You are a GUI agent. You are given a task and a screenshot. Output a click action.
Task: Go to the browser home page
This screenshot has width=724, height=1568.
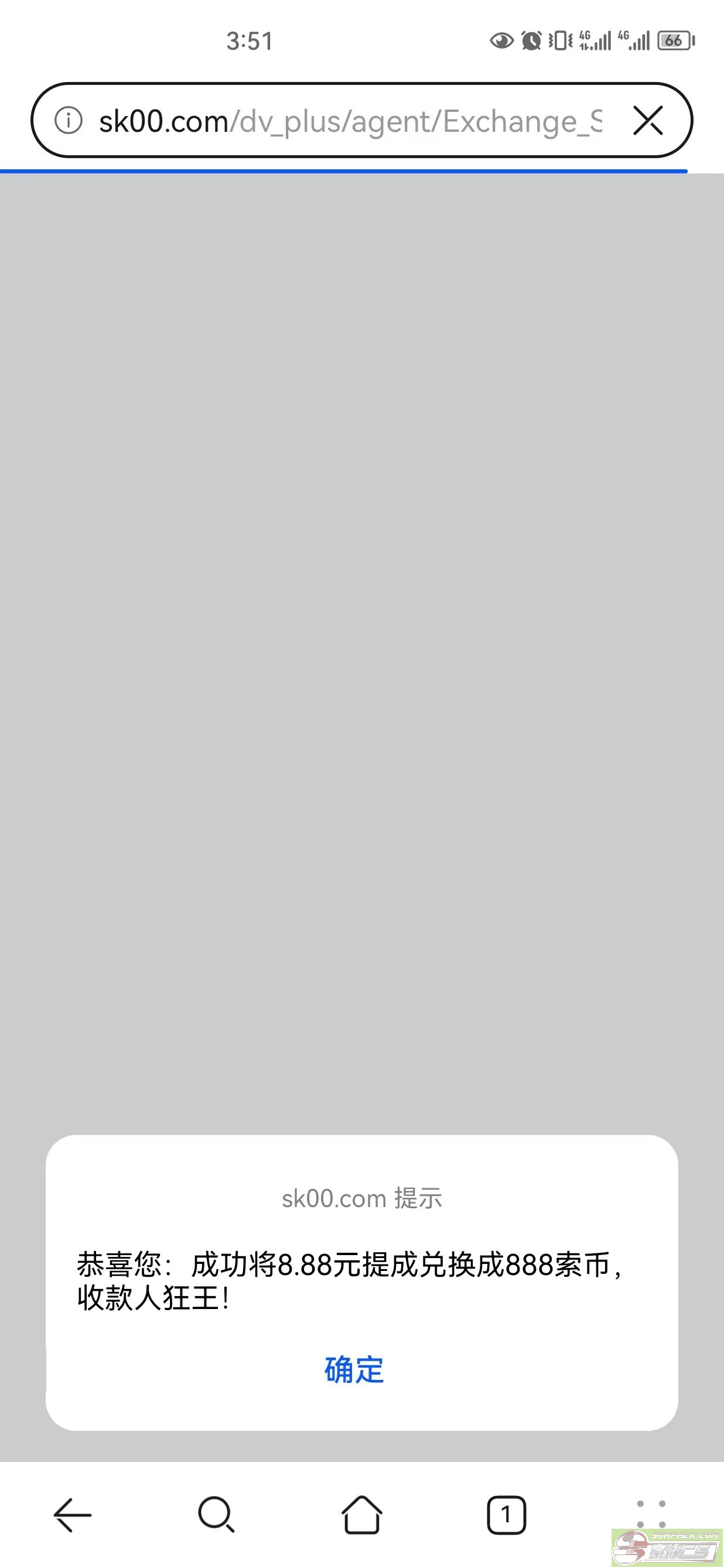[x=361, y=1515]
